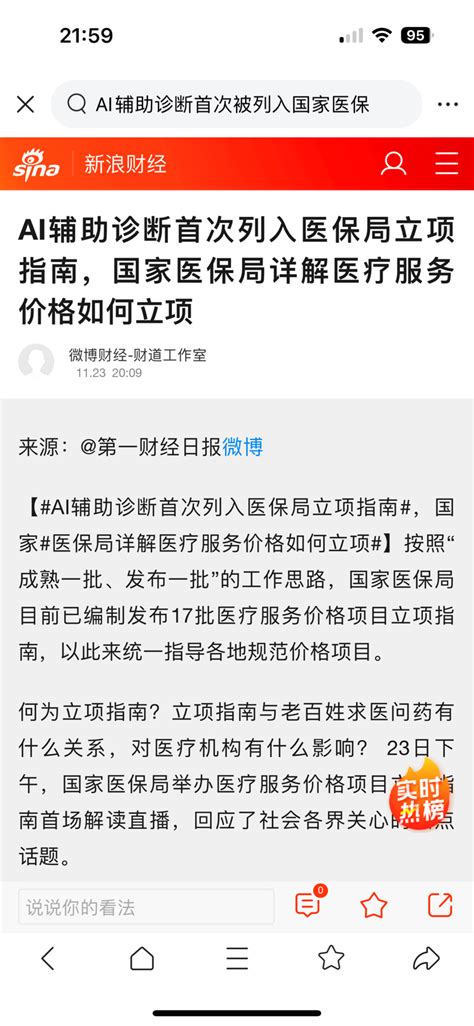Open the 实时热榜 floating badge
This screenshot has width=474, height=1026.
click(x=420, y=794)
